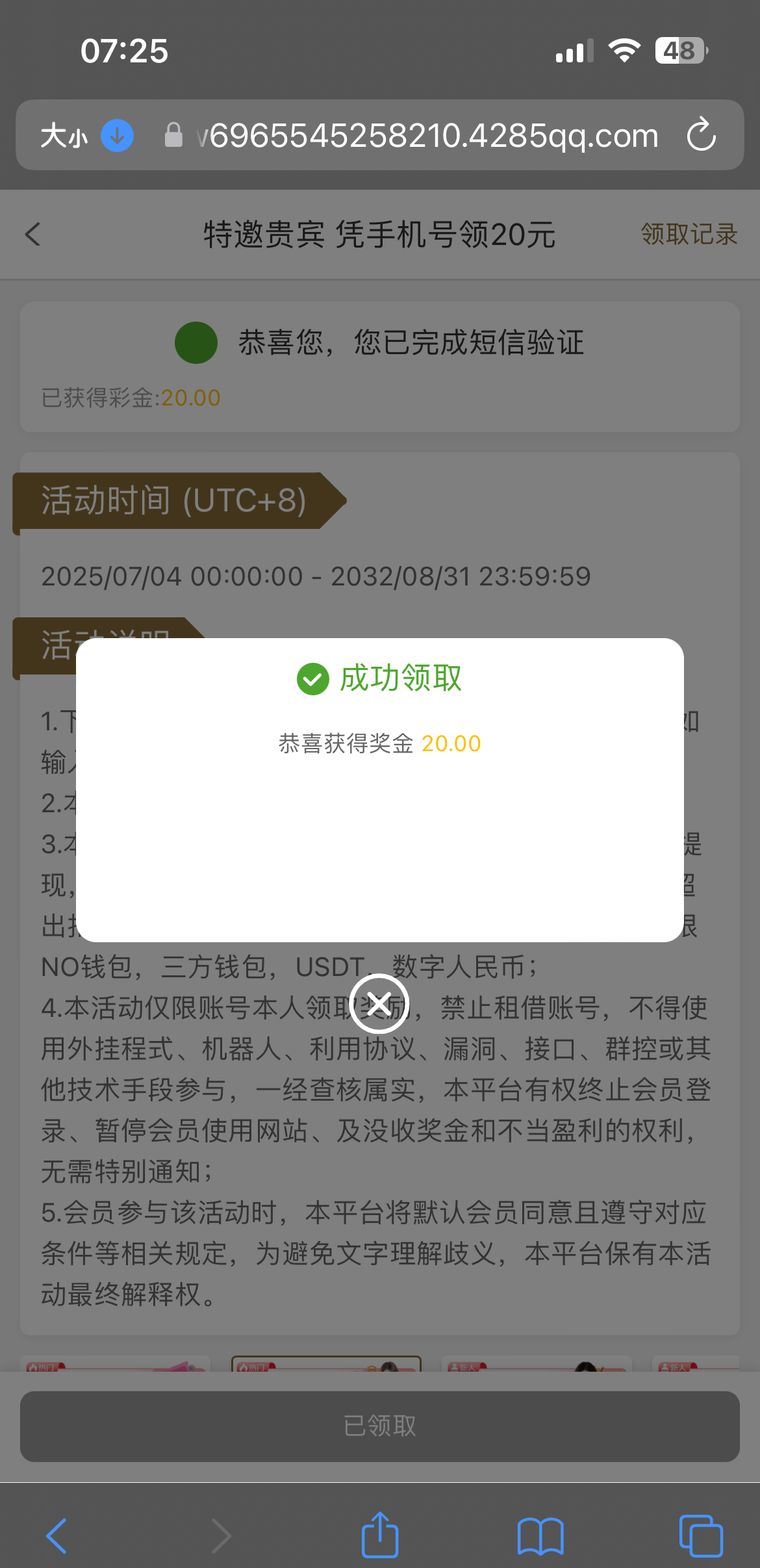Open the 大小 text size menu
Viewport: 760px width, 1568px height.
[64, 136]
